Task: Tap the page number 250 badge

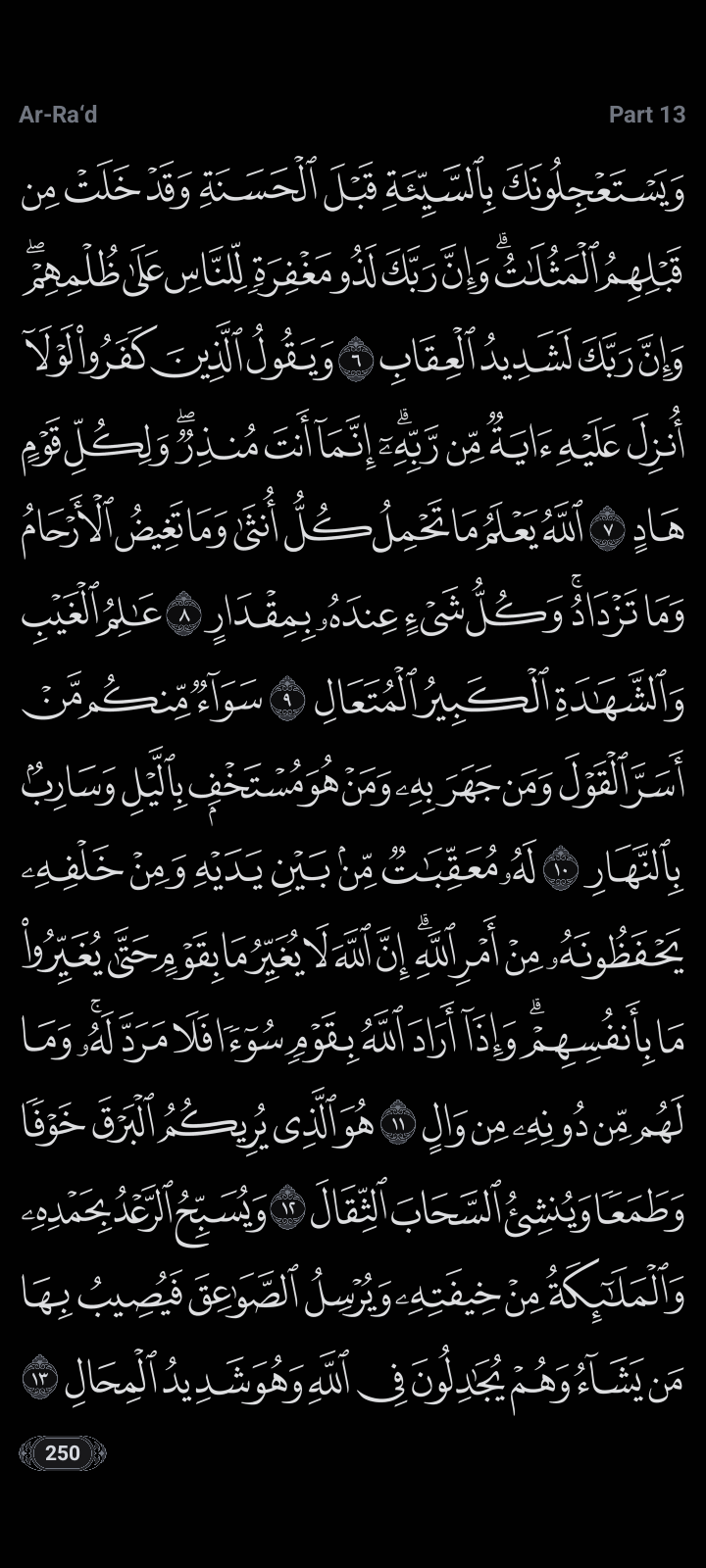Action: coord(62,1451)
